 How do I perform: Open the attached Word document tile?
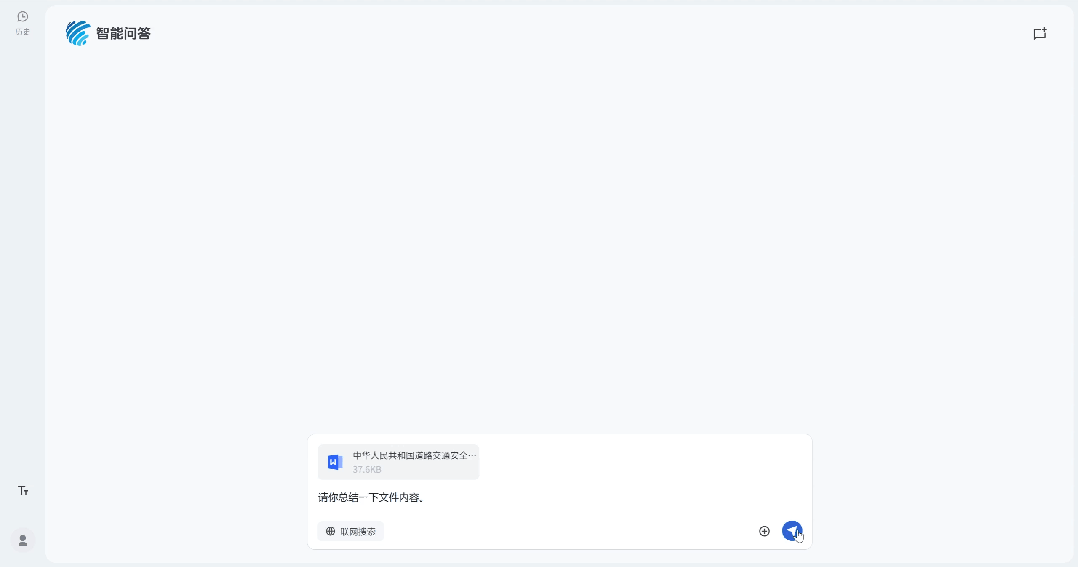399,462
